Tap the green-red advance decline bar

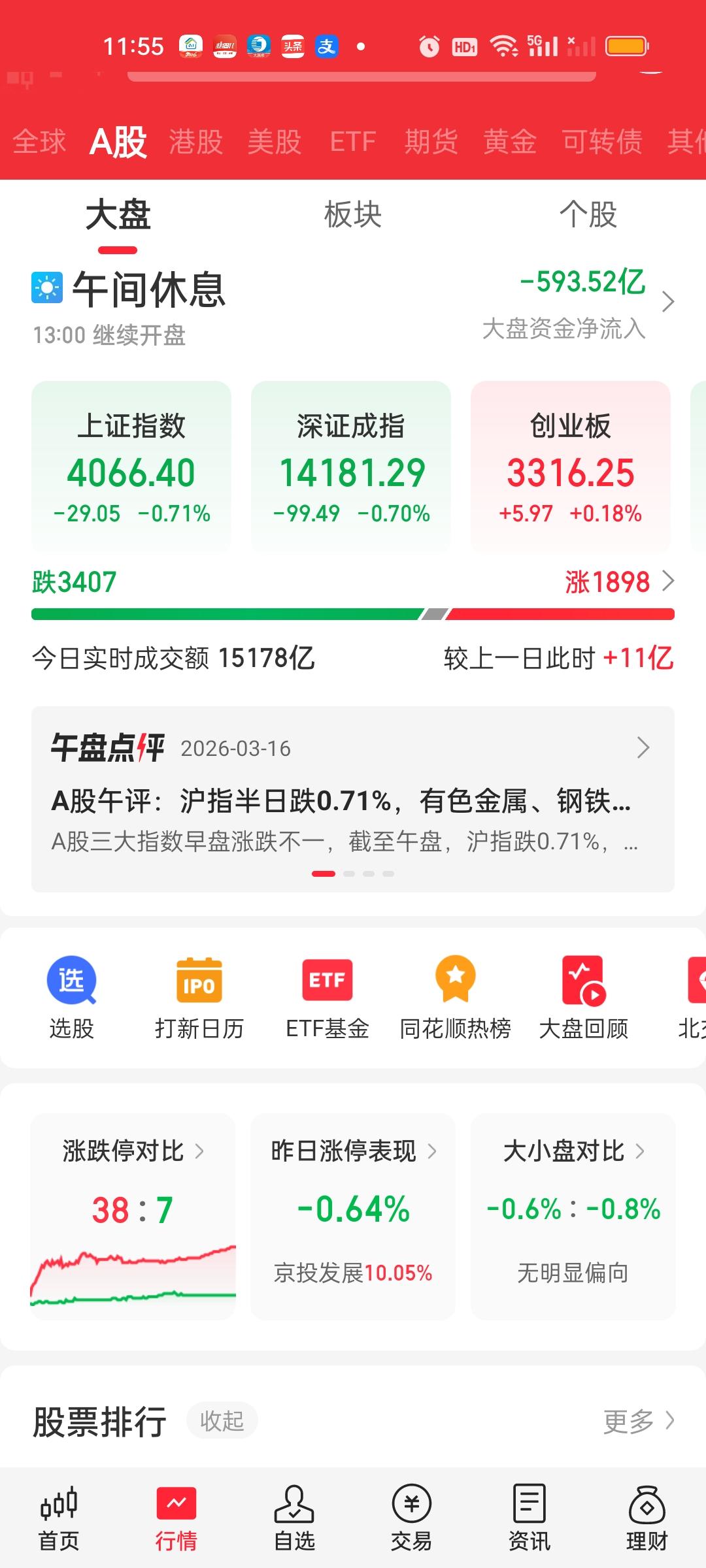(353, 614)
